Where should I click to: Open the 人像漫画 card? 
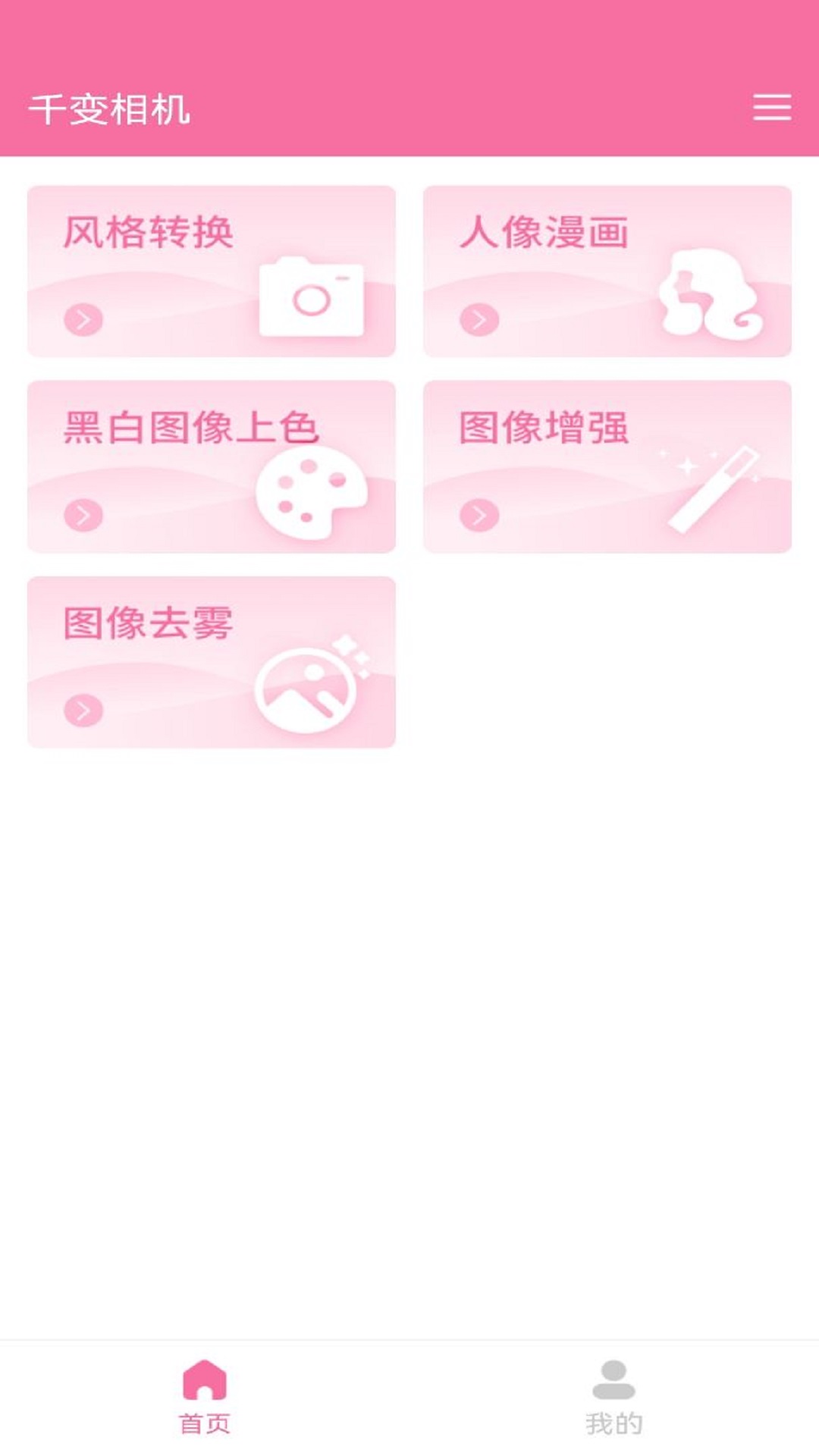pos(607,271)
